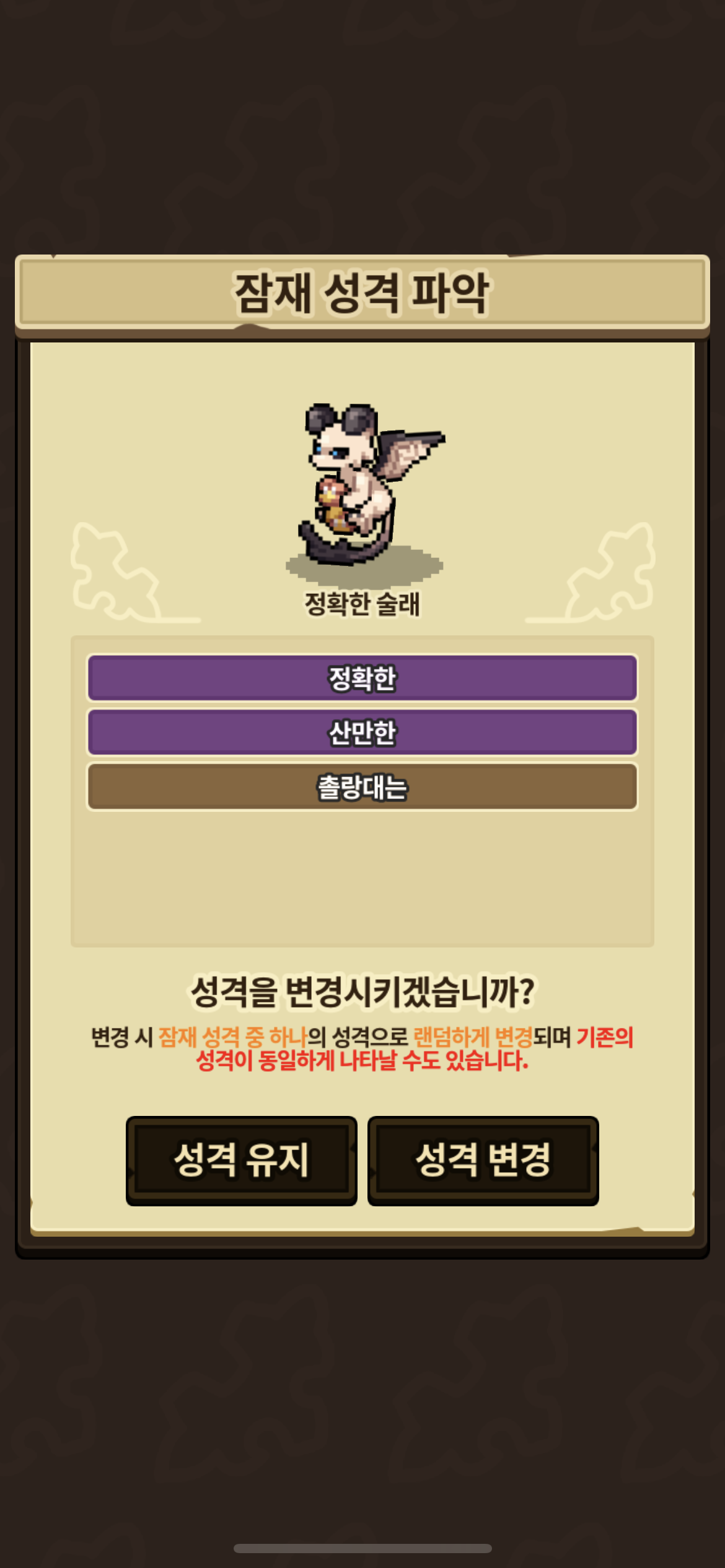Screen dimensions: 725x1568
Task: Tap the 성격 유지 button
Action: tap(241, 1160)
